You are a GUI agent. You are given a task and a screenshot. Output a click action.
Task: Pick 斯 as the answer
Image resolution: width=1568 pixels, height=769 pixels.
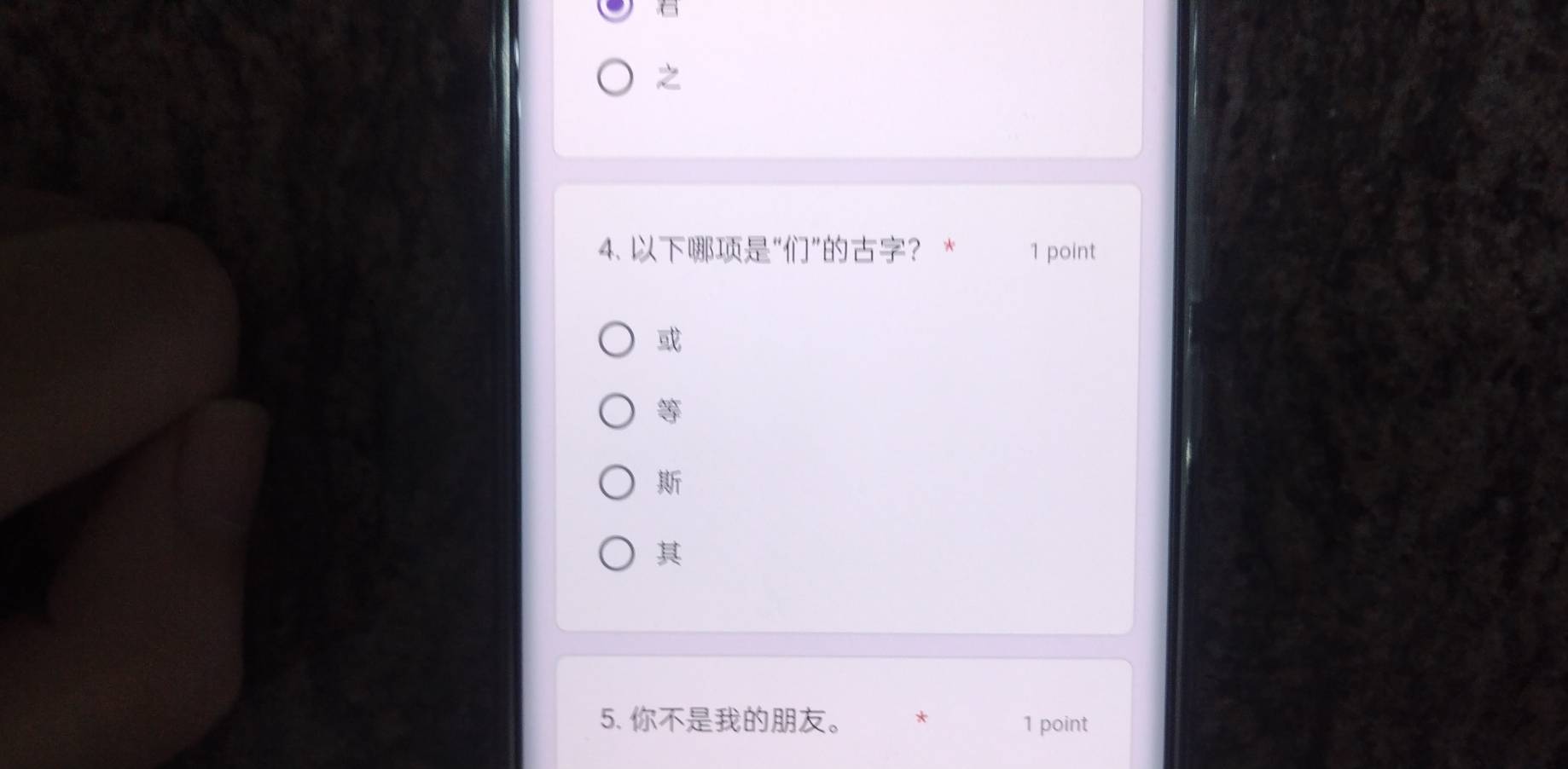coord(616,483)
